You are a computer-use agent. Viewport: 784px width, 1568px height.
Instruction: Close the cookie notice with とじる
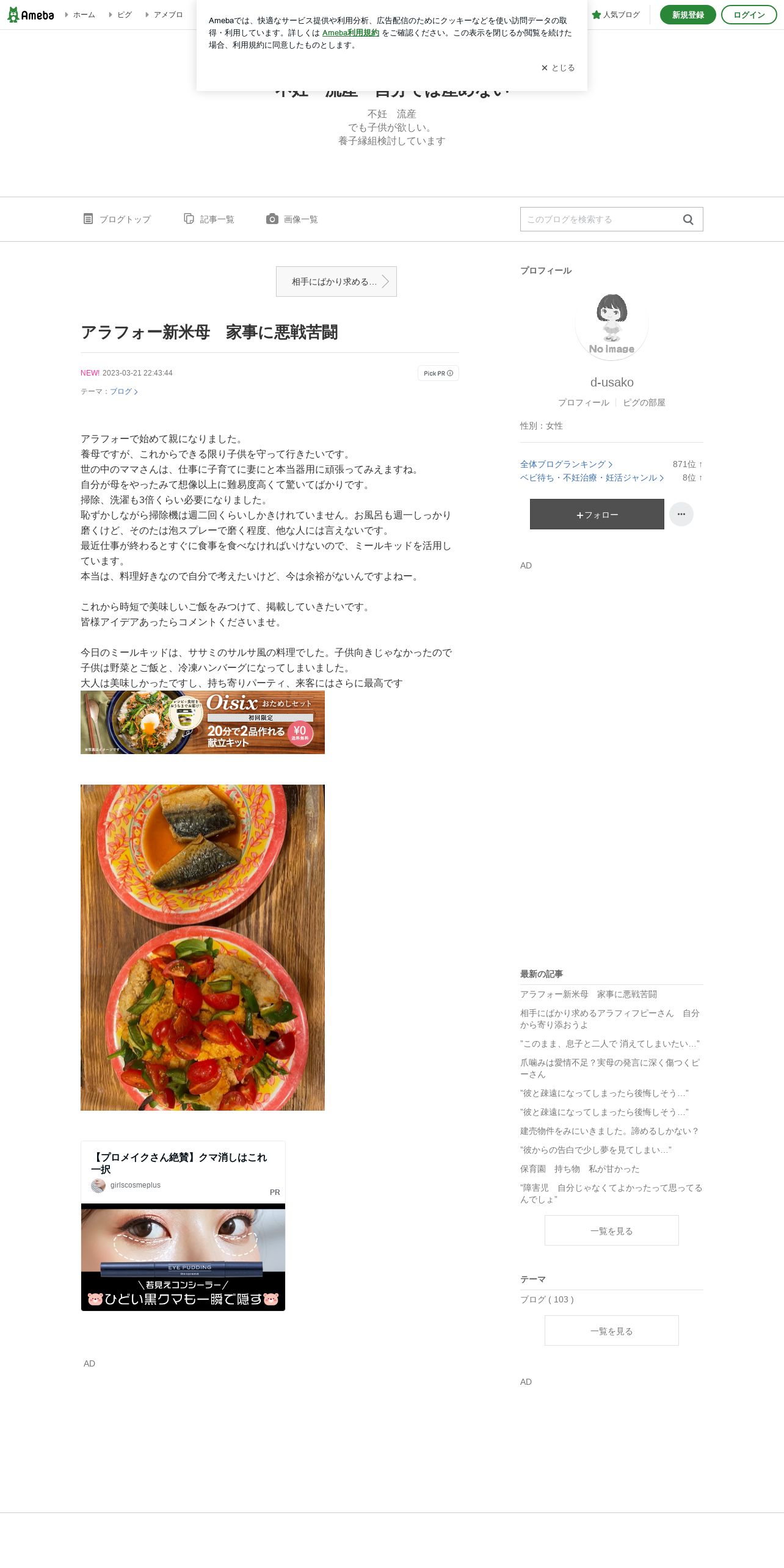click(558, 68)
